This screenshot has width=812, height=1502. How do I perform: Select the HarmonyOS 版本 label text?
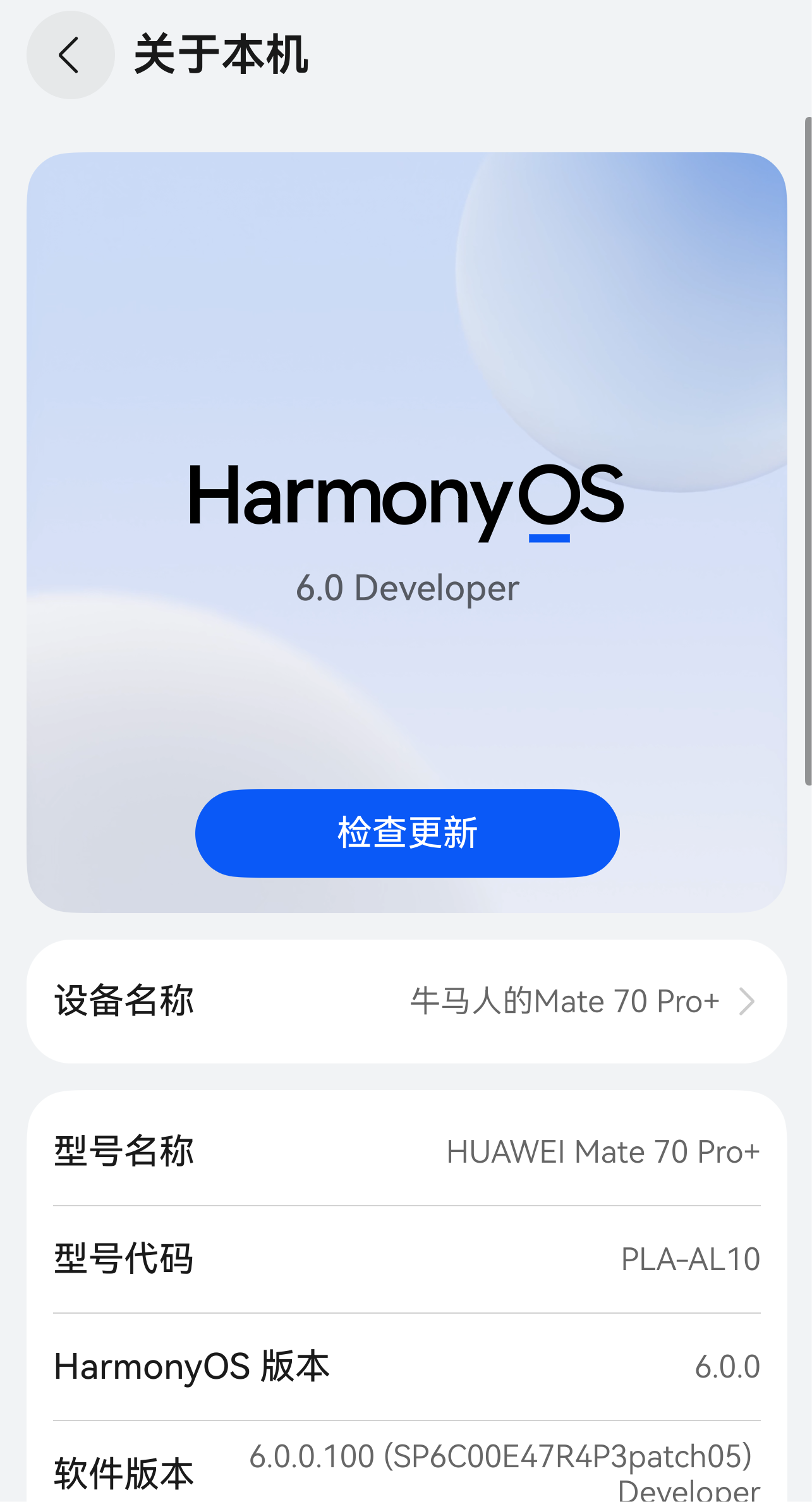point(191,1366)
